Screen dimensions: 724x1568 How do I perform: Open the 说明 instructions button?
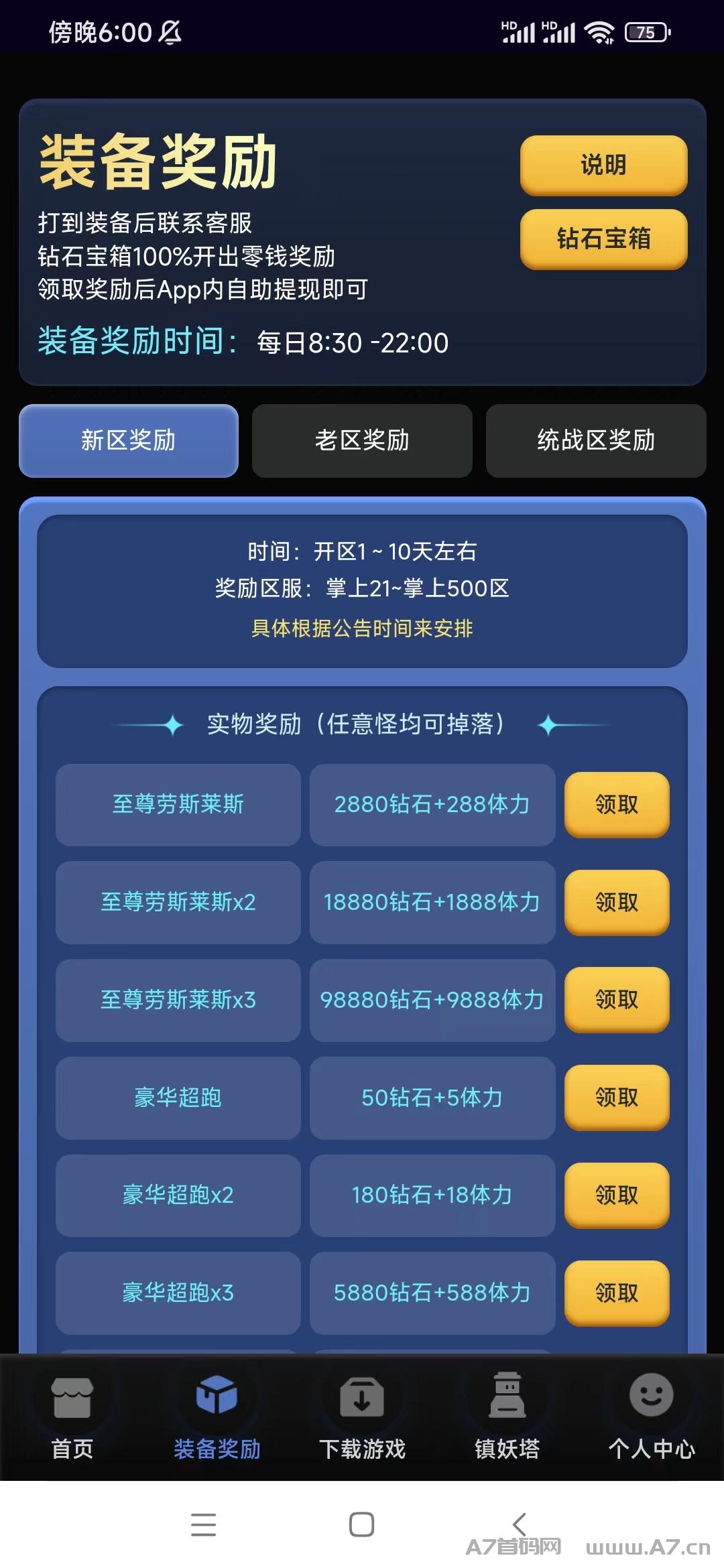[603, 166]
